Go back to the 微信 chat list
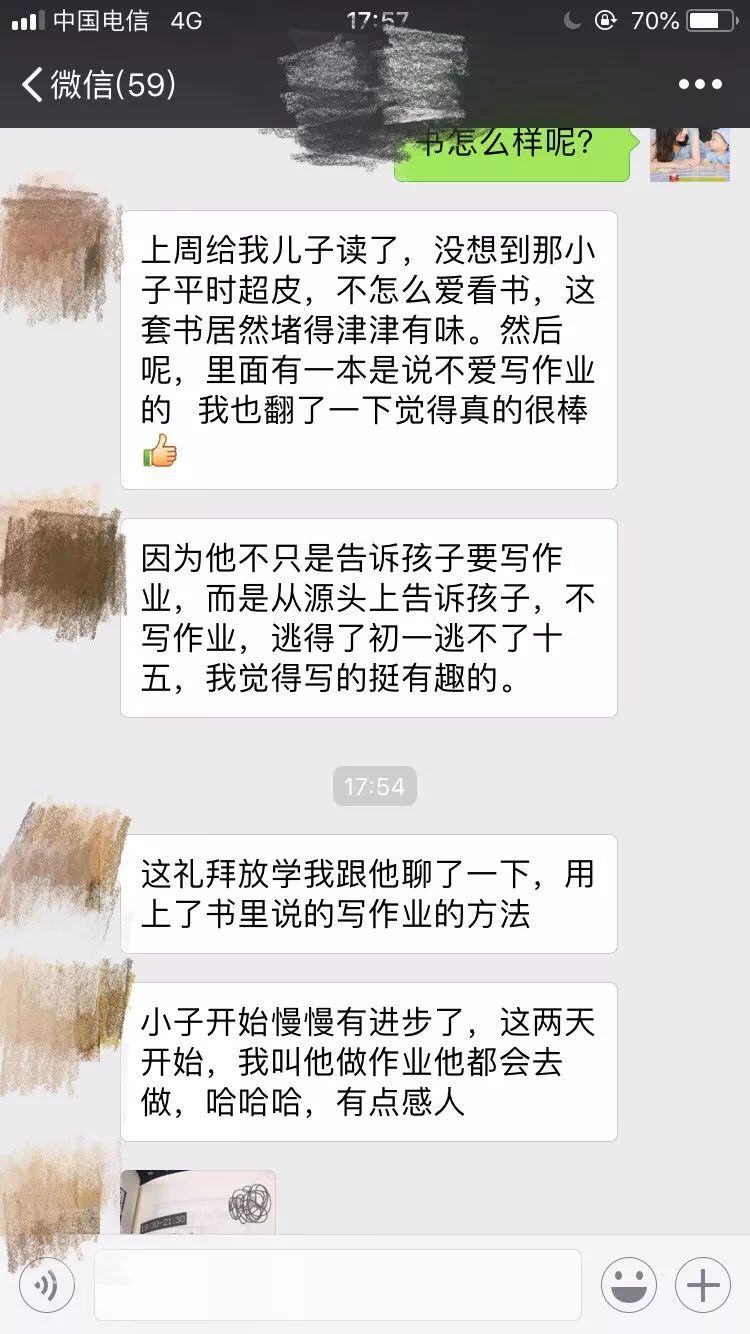The image size is (750, 1334). pos(98,85)
